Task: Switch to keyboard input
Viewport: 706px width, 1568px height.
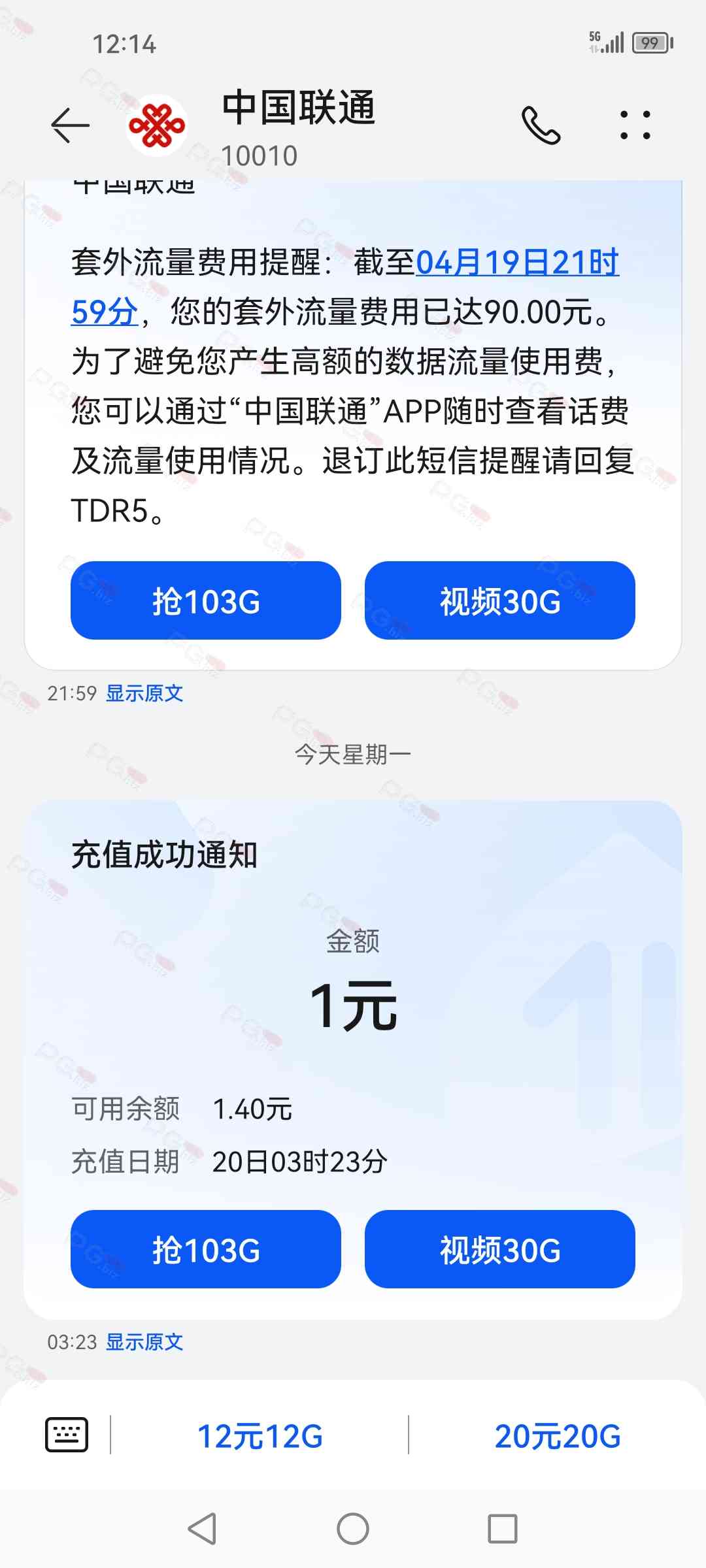Action: coord(66,1435)
